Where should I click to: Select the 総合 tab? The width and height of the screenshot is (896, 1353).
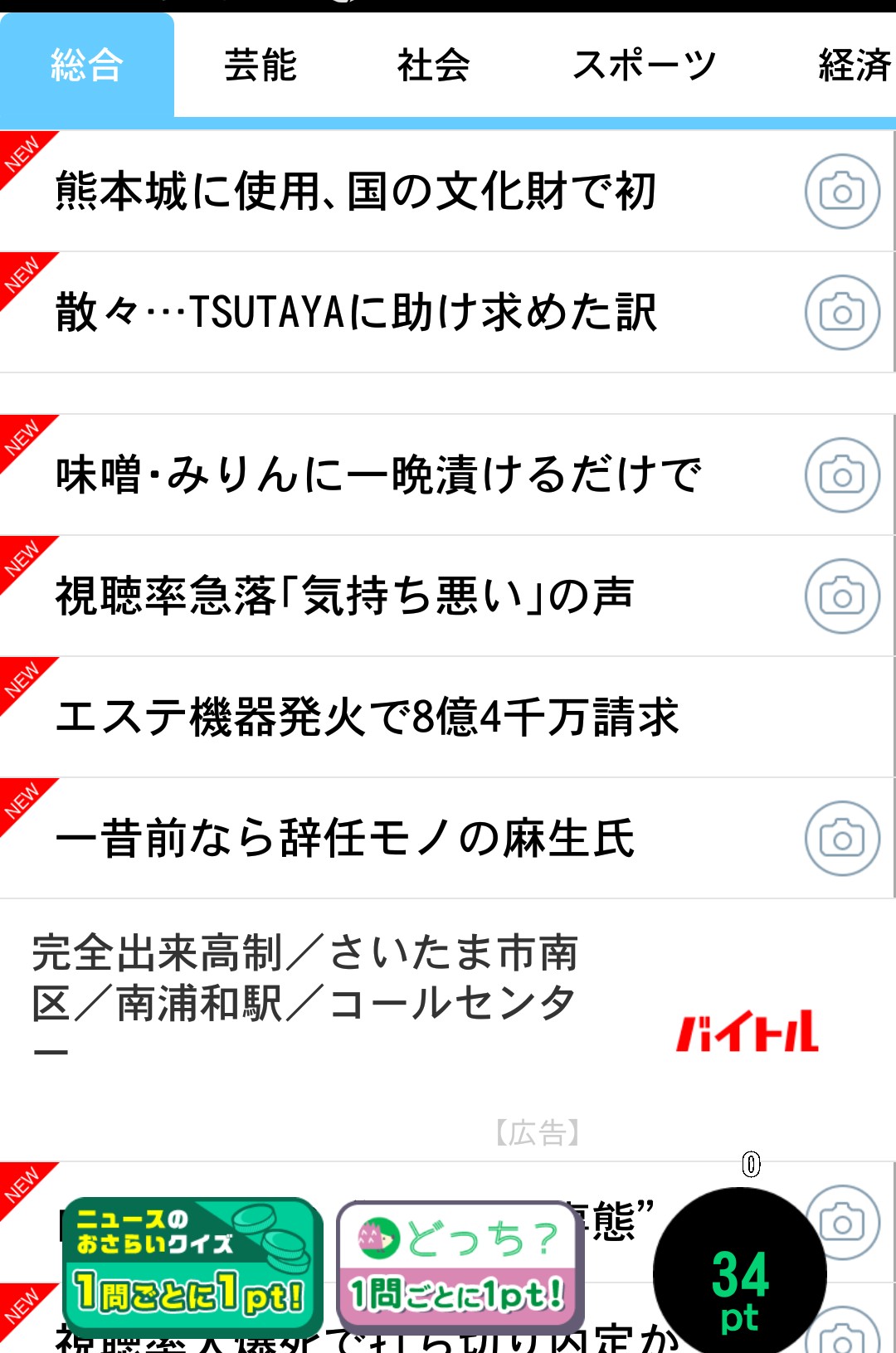87,66
